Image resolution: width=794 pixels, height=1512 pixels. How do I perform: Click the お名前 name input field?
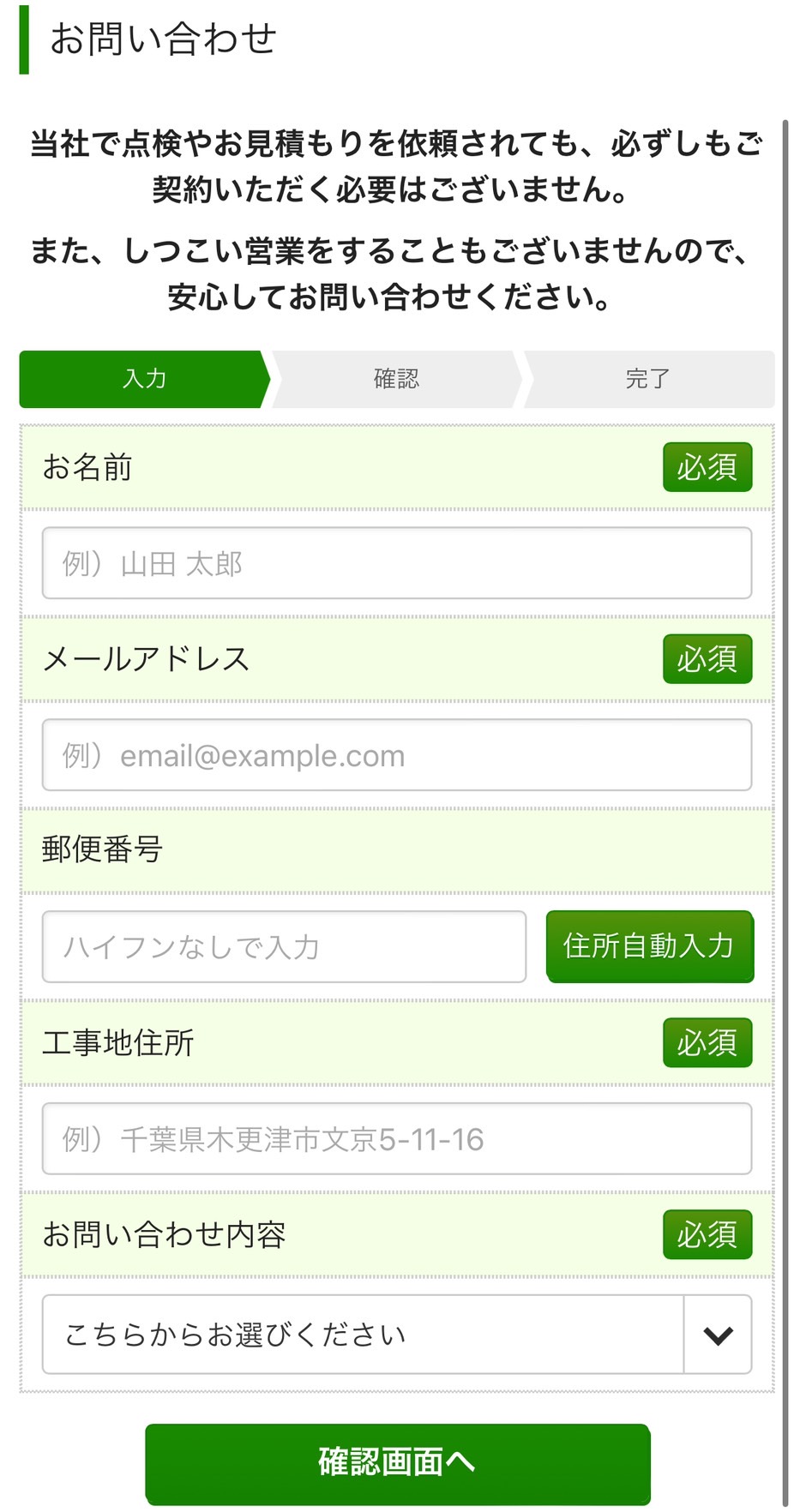pyautogui.click(x=396, y=563)
